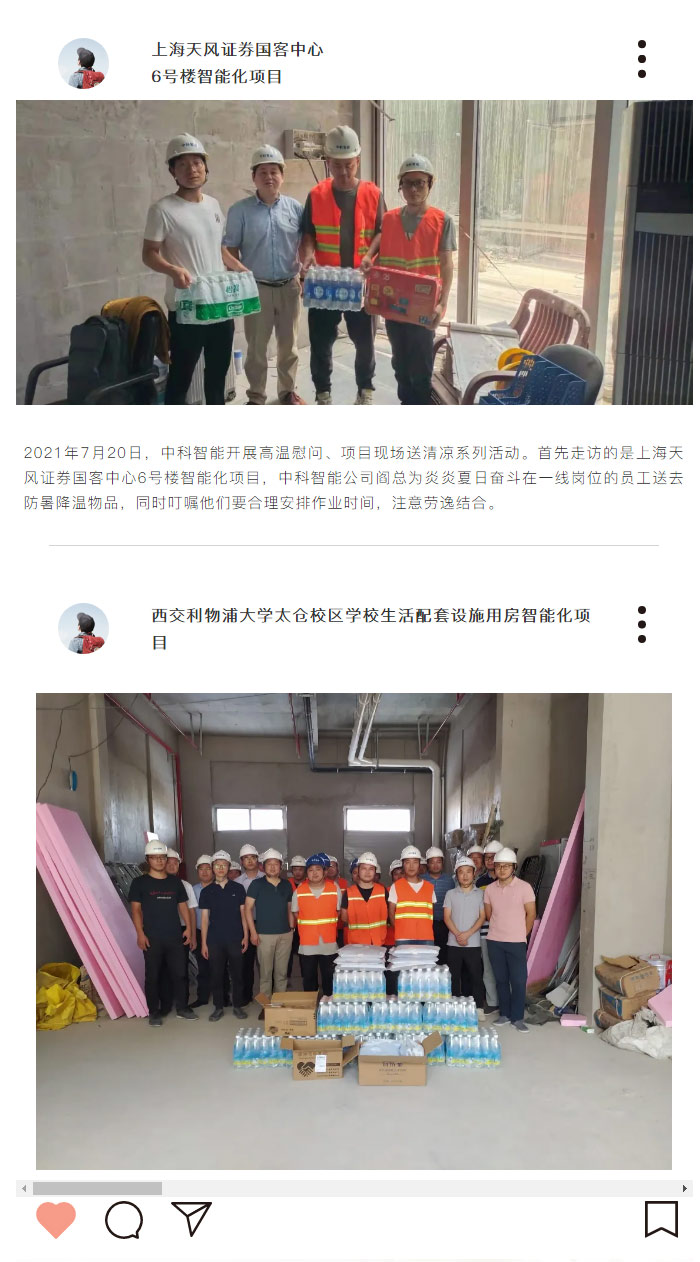
Task: Tap the avatar beside 上海天风证券国客中心 title
Action: 83,63
